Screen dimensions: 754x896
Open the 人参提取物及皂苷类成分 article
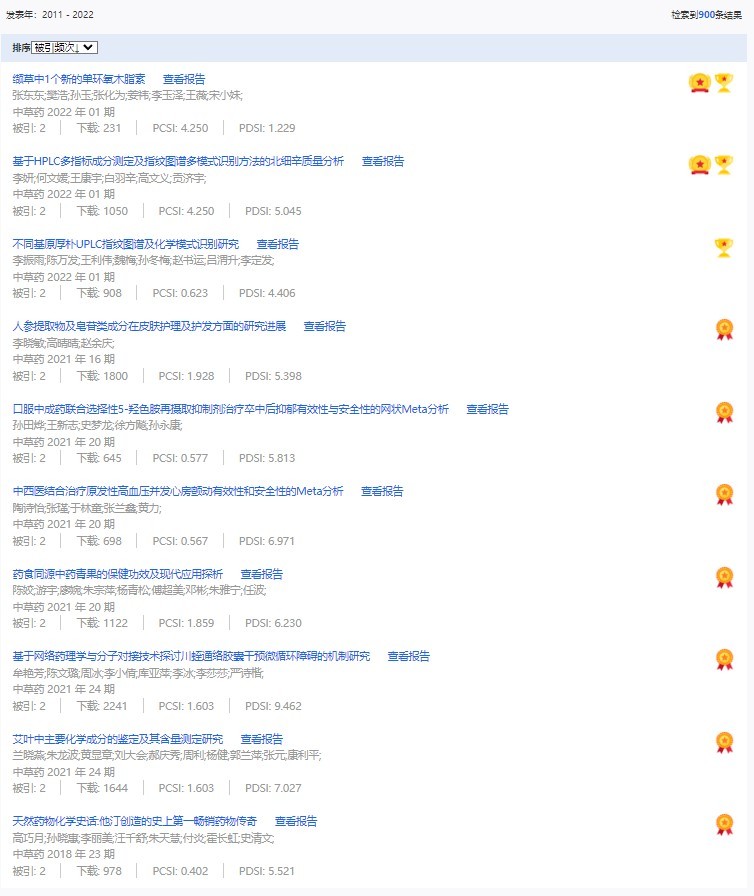click(149, 326)
